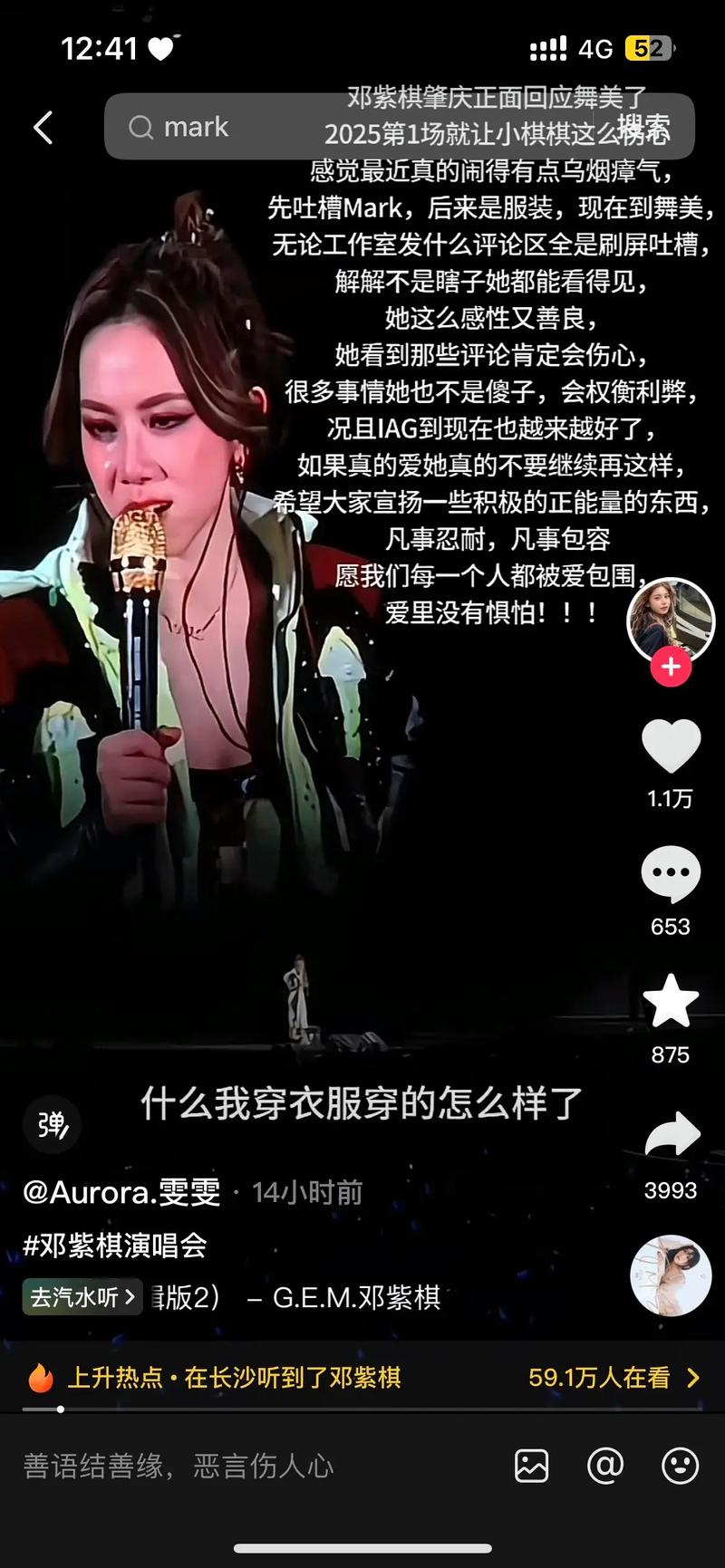Open hashtag #邓紫棋演唱会

(x=115, y=1246)
